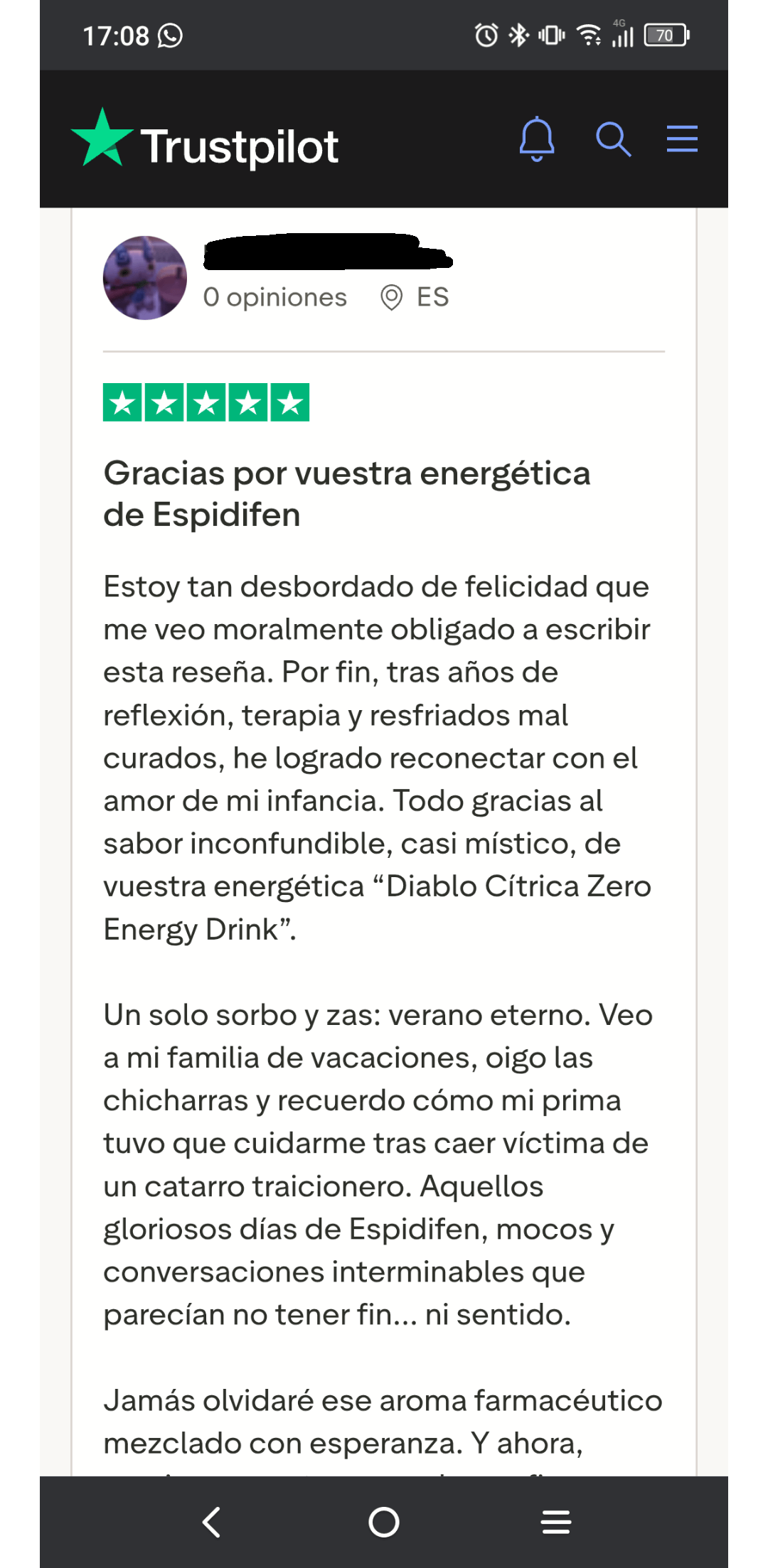Open the hamburger menu

[682, 139]
